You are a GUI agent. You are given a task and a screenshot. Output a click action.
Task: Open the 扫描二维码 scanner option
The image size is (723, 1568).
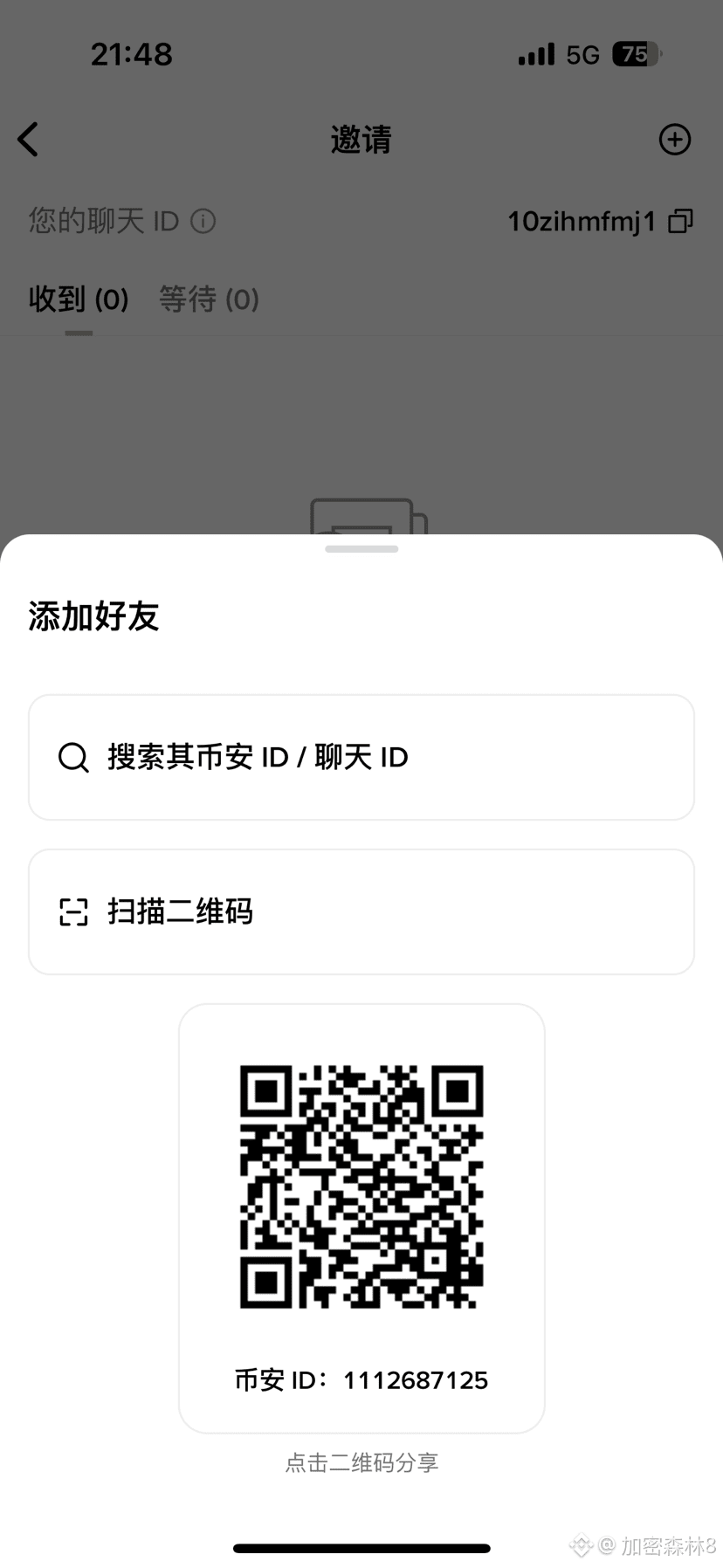click(361, 911)
